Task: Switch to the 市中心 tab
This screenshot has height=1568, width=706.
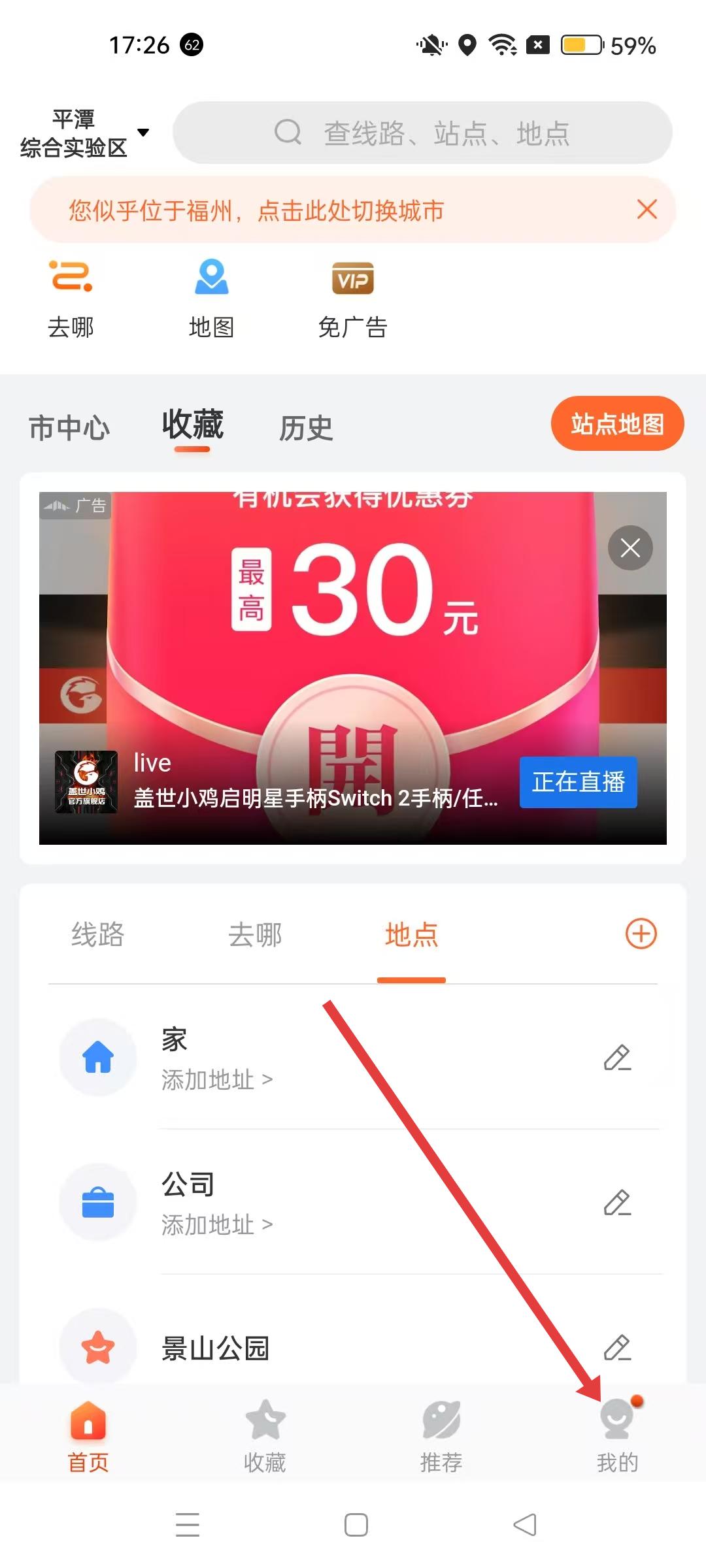Action: [x=69, y=428]
